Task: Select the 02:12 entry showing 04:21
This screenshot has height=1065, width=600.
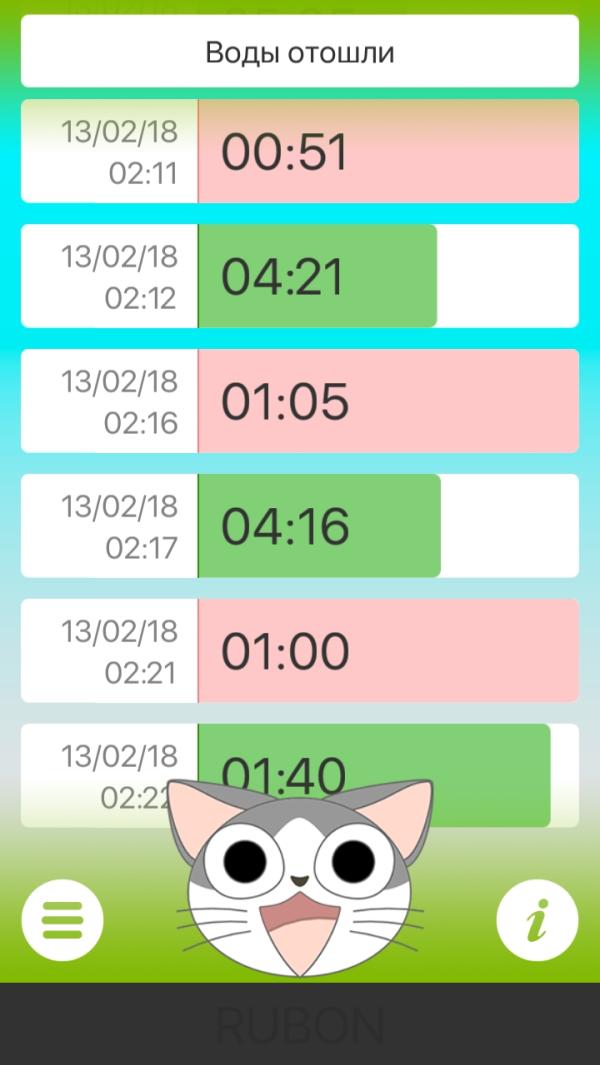Action: coord(300,276)
